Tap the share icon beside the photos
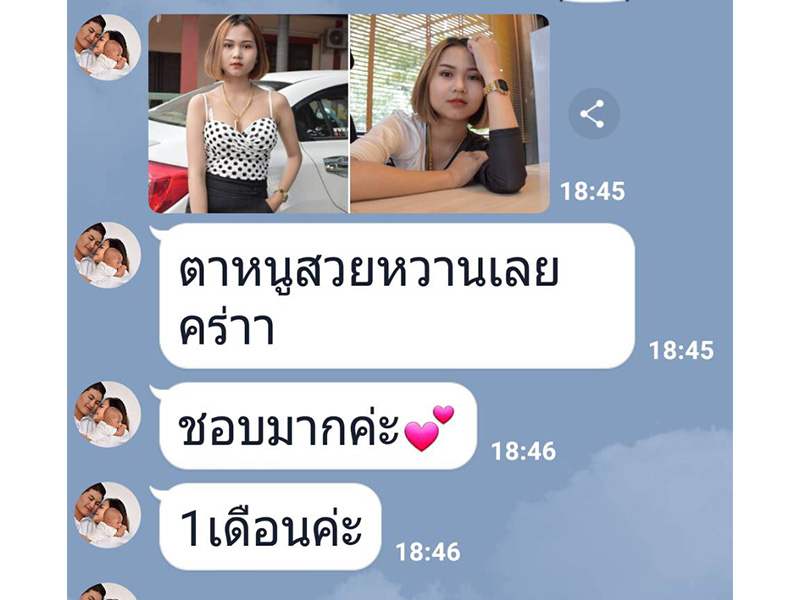800x600 pixels. click(x=592, y=114)
